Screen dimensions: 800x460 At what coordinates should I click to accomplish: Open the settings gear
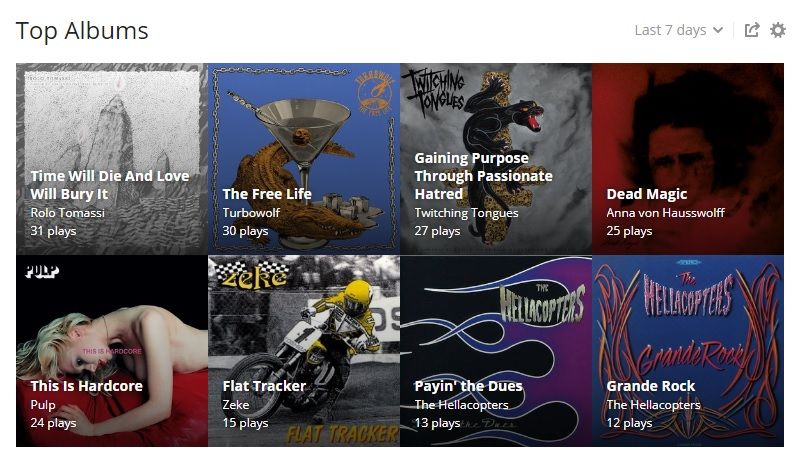click(x=778, y=30)
